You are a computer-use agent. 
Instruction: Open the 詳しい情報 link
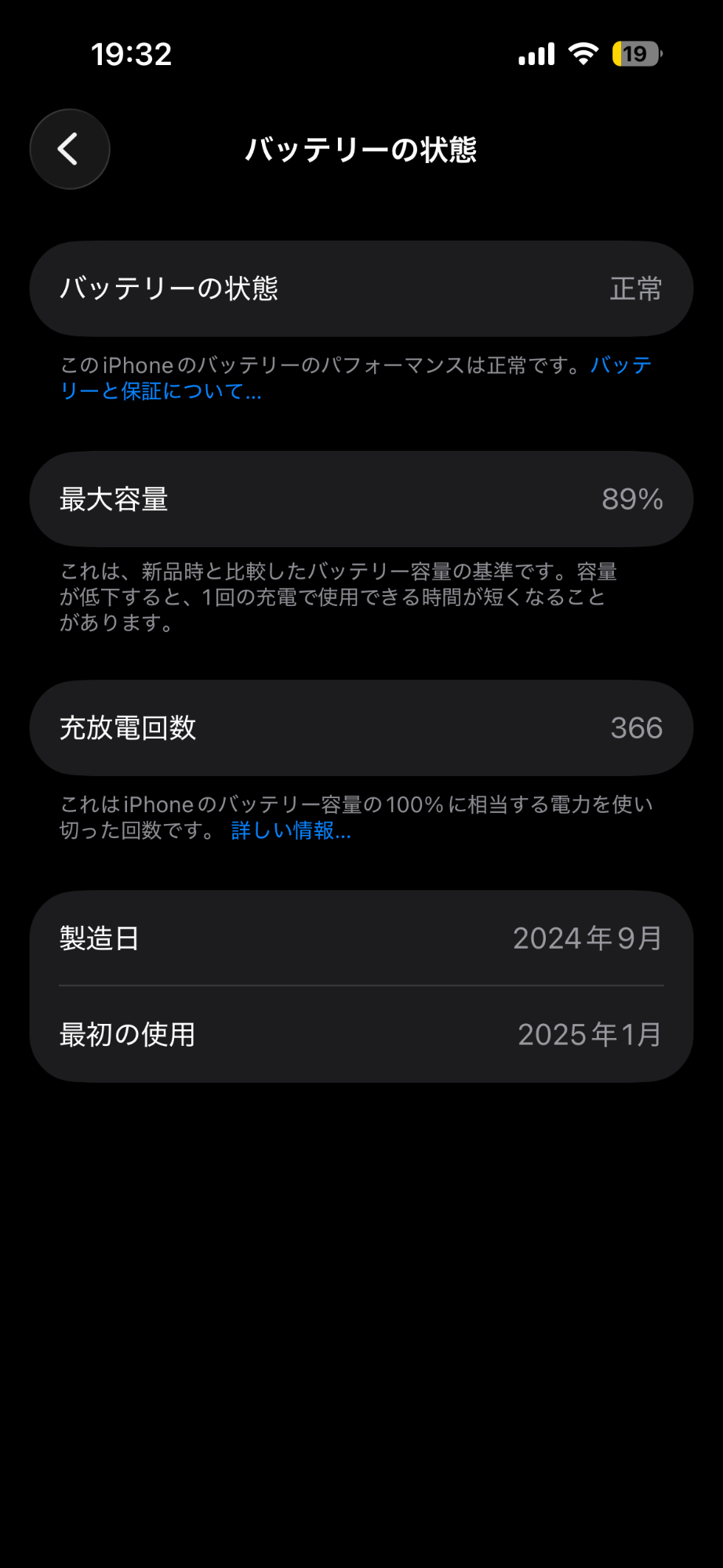[x=291, y=831]
